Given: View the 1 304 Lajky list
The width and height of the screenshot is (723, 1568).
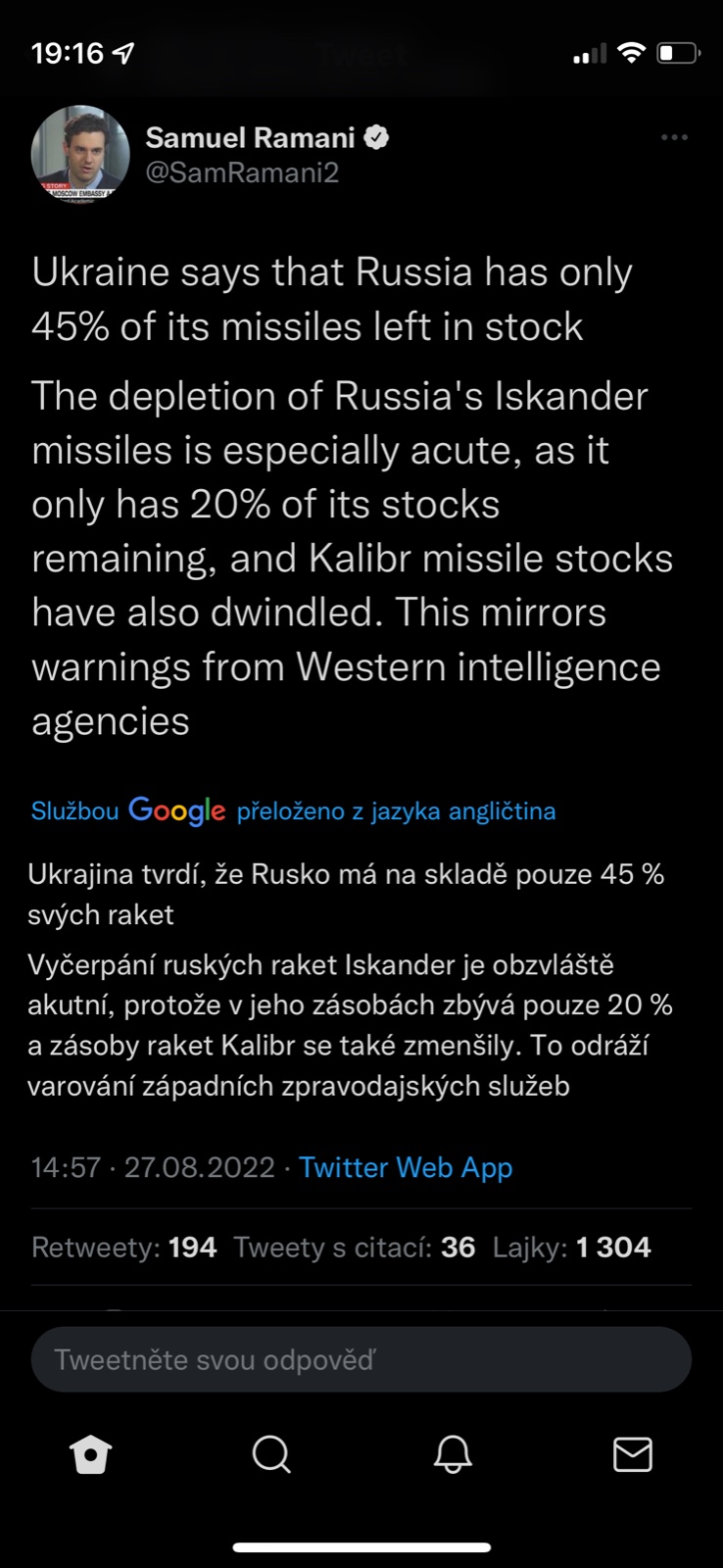Looking at the screenshot, I should (571, 1247).
